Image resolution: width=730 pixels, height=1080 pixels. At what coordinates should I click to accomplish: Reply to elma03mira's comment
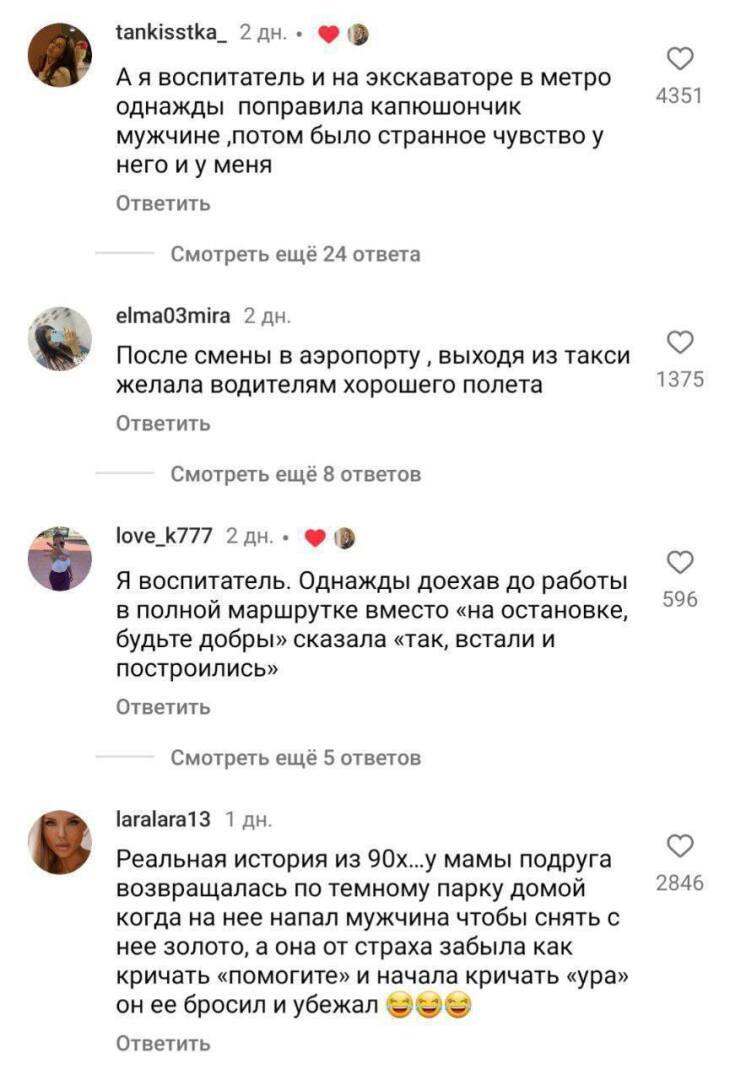pyautogui.click(x=164, y=423)
